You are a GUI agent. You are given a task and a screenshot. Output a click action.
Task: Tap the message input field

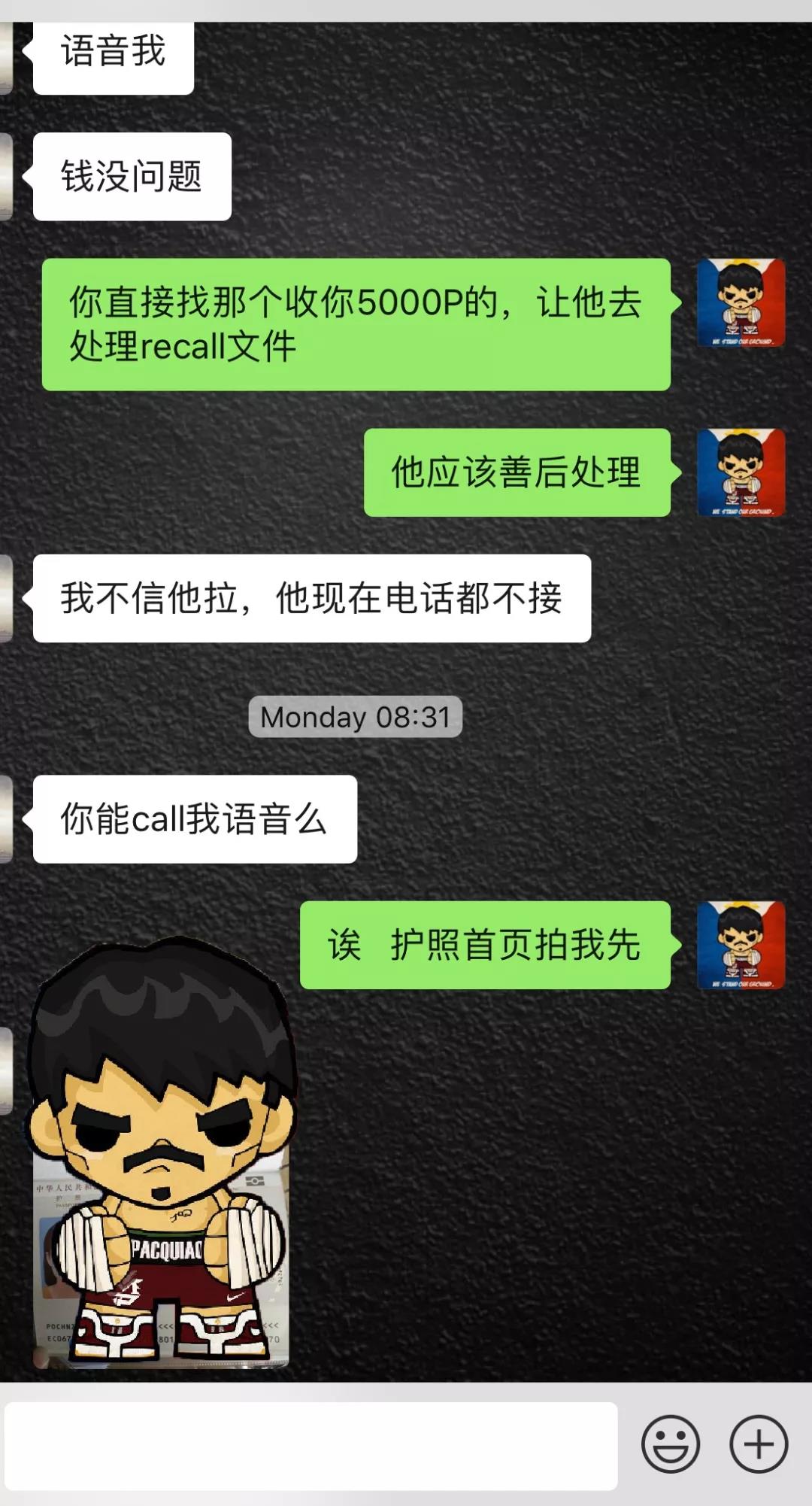tap(311, 1445)
